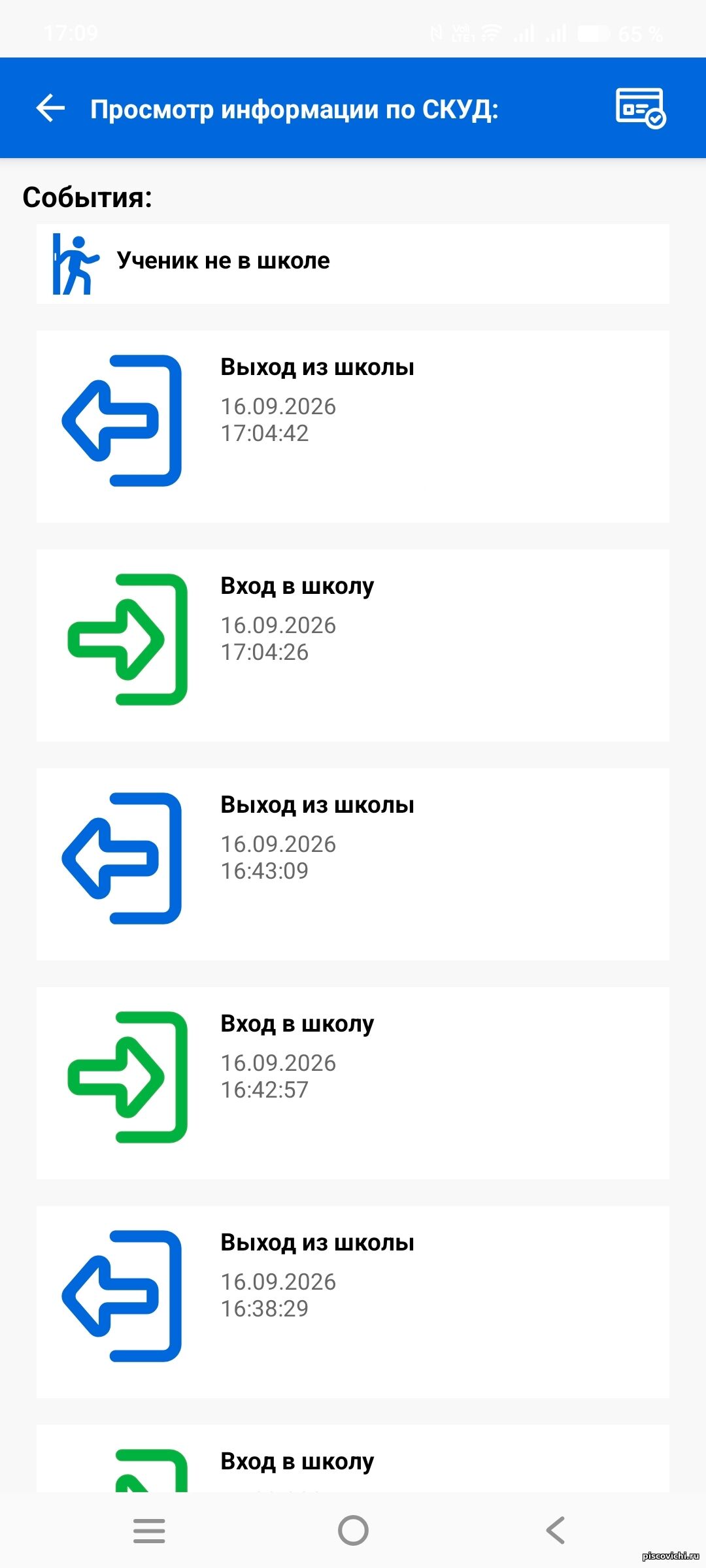Image resolution: width=706 pixels, height=1568 pixels.
Task: Tap the system home button
Action: point(353,1530)
